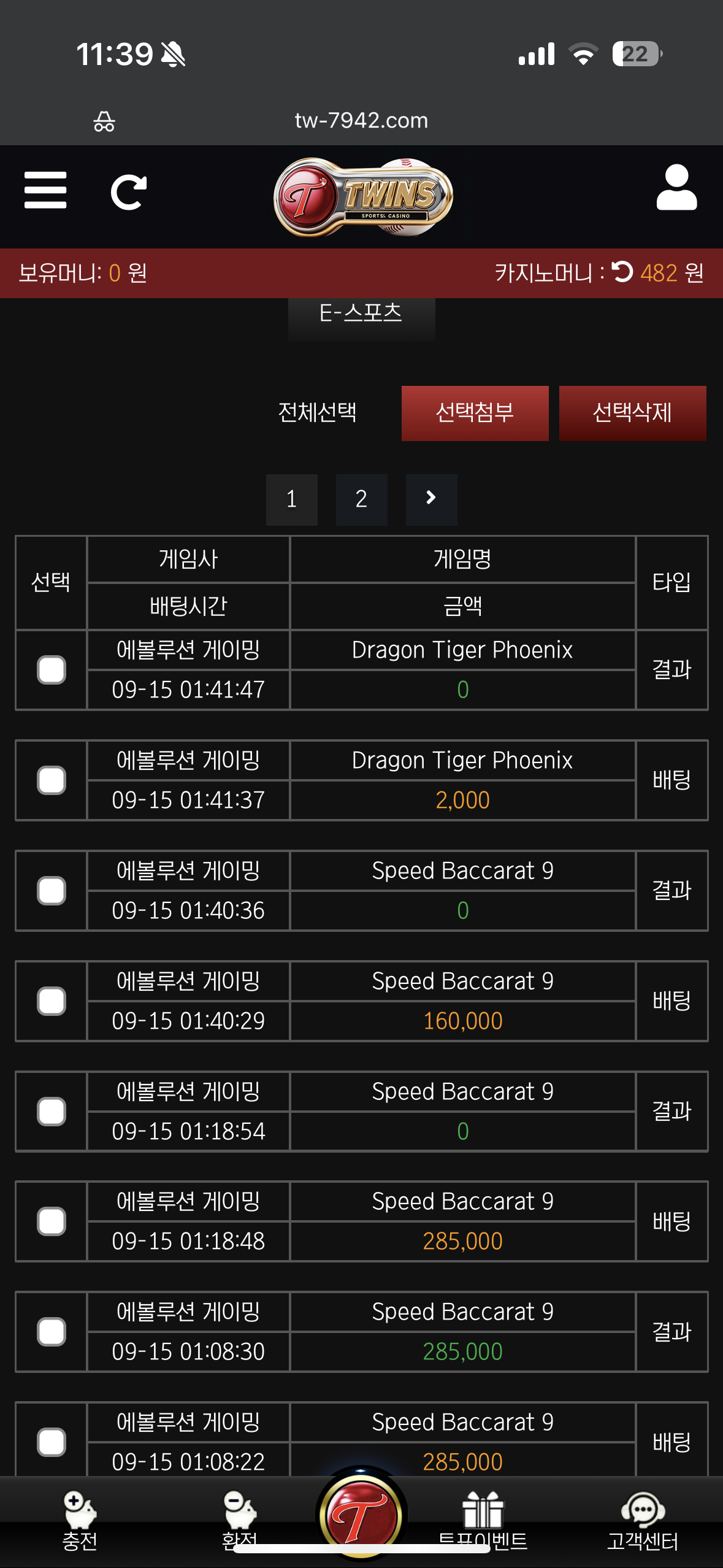Tap 전체선택 to select all rows

317,413
